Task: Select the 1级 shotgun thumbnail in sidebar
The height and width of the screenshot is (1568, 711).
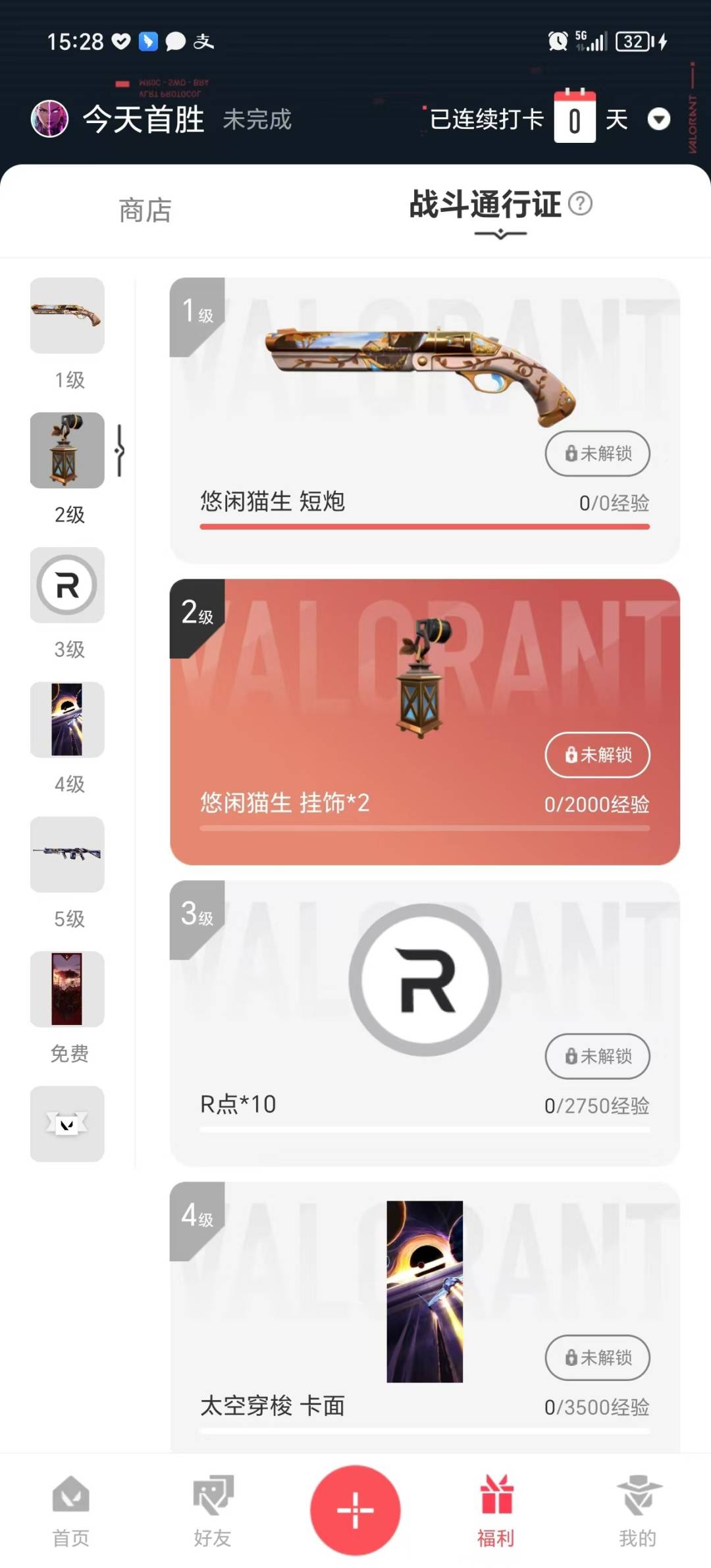Action: [x=67, y=315]
